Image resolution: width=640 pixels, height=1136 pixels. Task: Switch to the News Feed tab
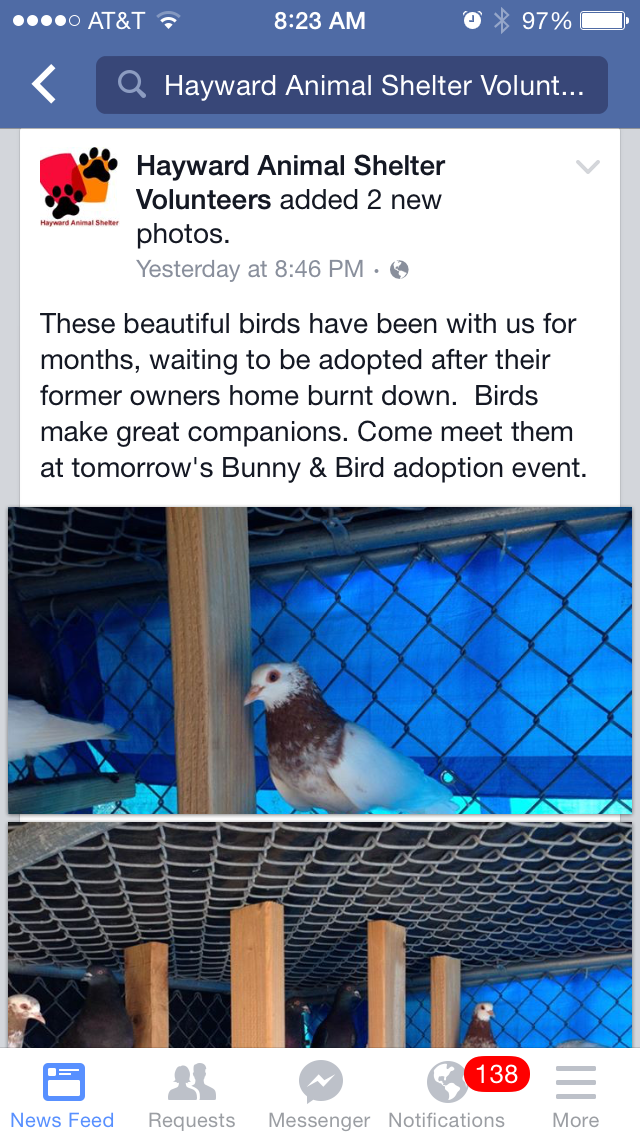63,1094
